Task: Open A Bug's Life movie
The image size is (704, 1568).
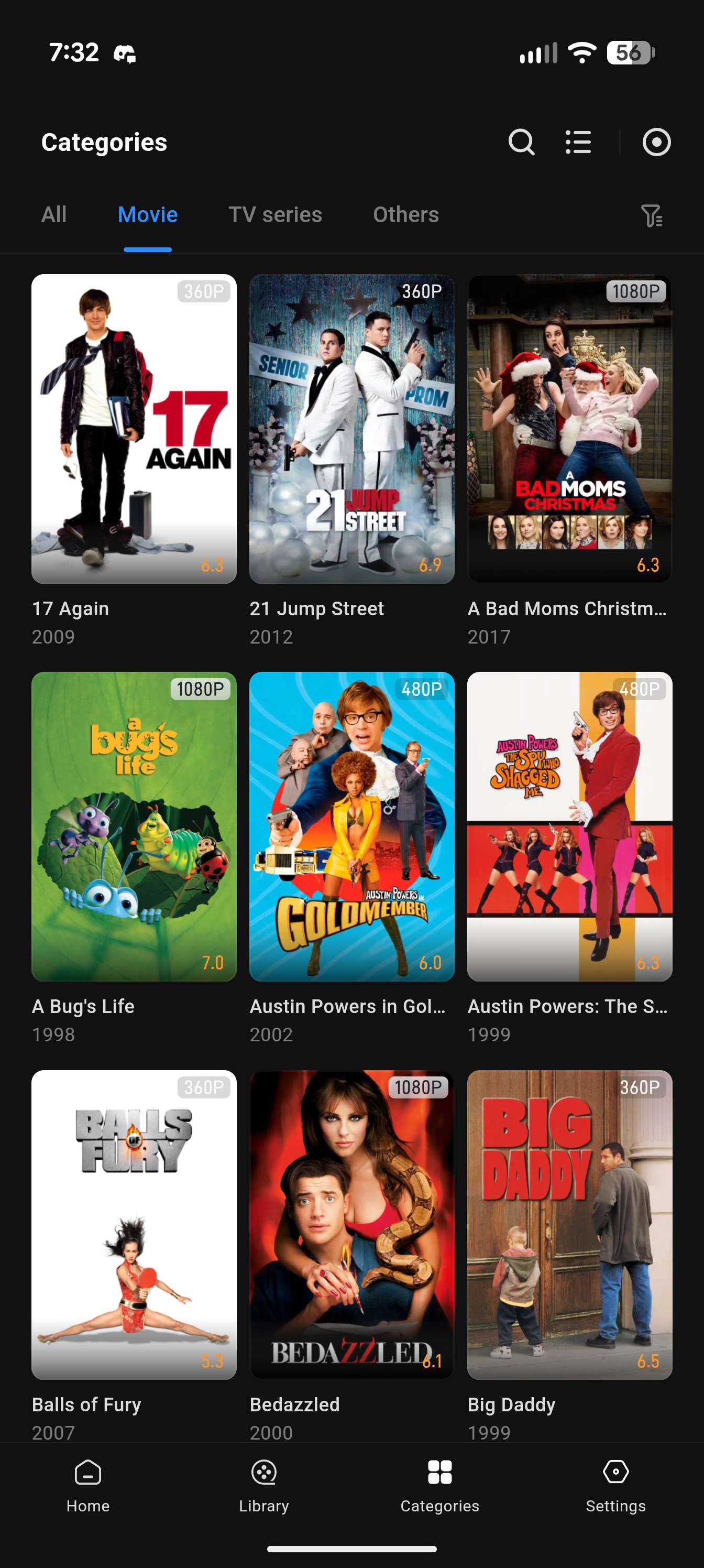Action: pos(134,826)
